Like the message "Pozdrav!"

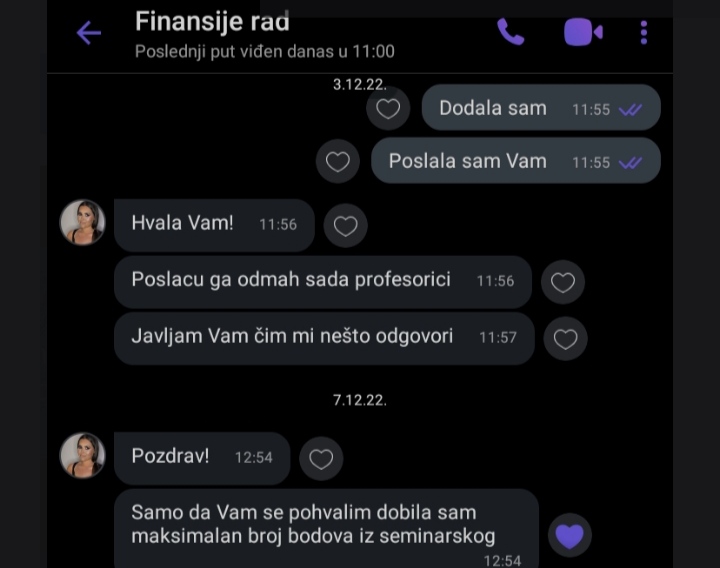tap(321, 459)
